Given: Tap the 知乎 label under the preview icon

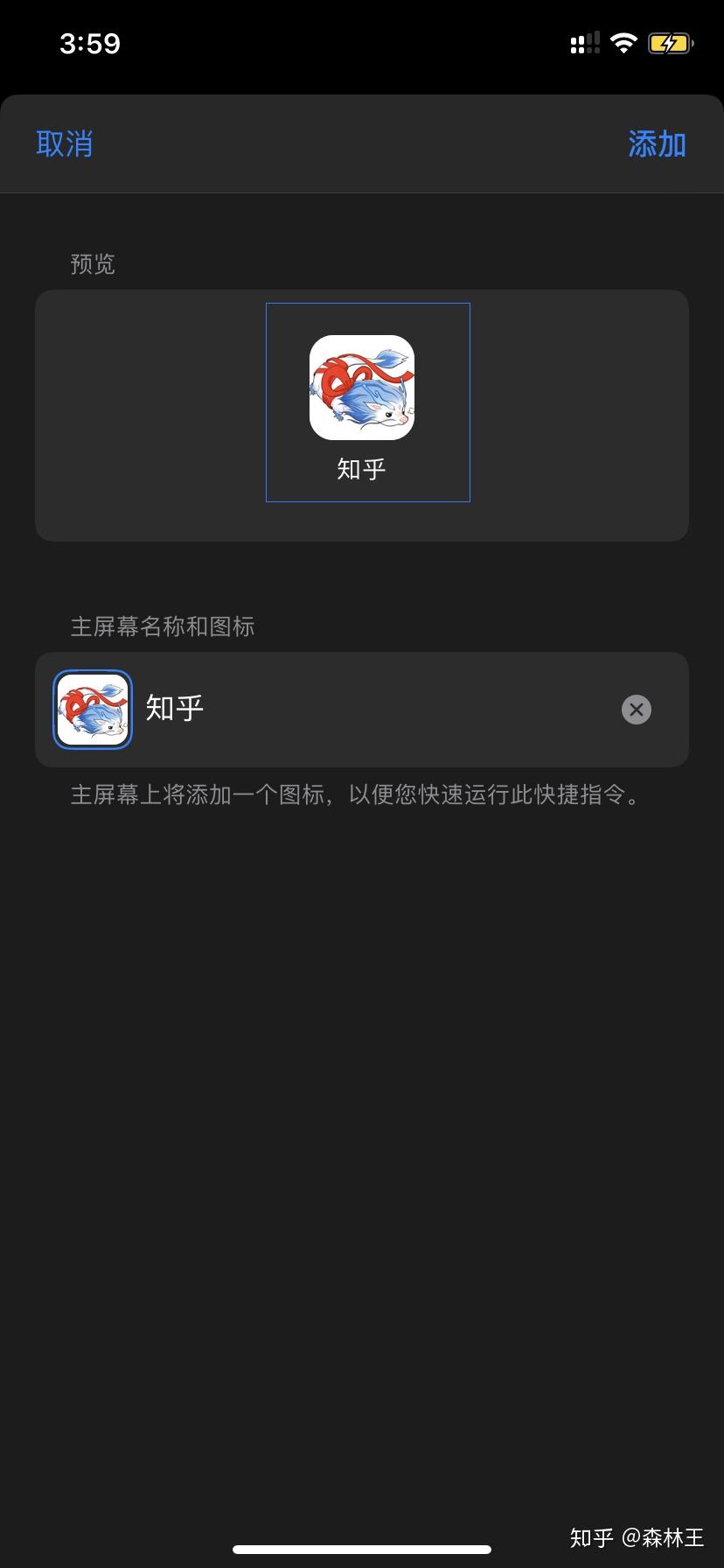Looking at the screenshot, I should (361, 468).
